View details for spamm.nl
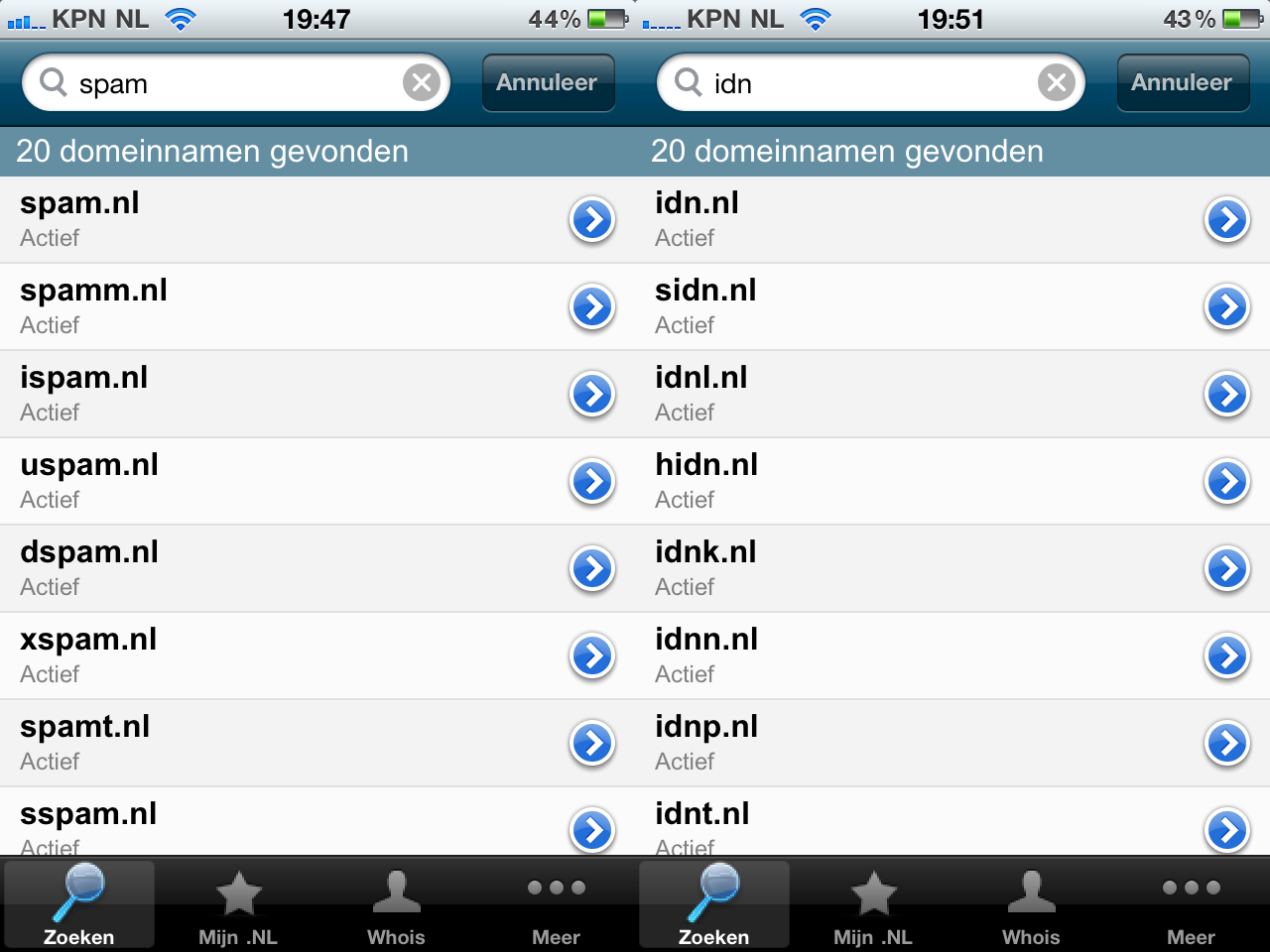1270x952 pixels. 592,306
